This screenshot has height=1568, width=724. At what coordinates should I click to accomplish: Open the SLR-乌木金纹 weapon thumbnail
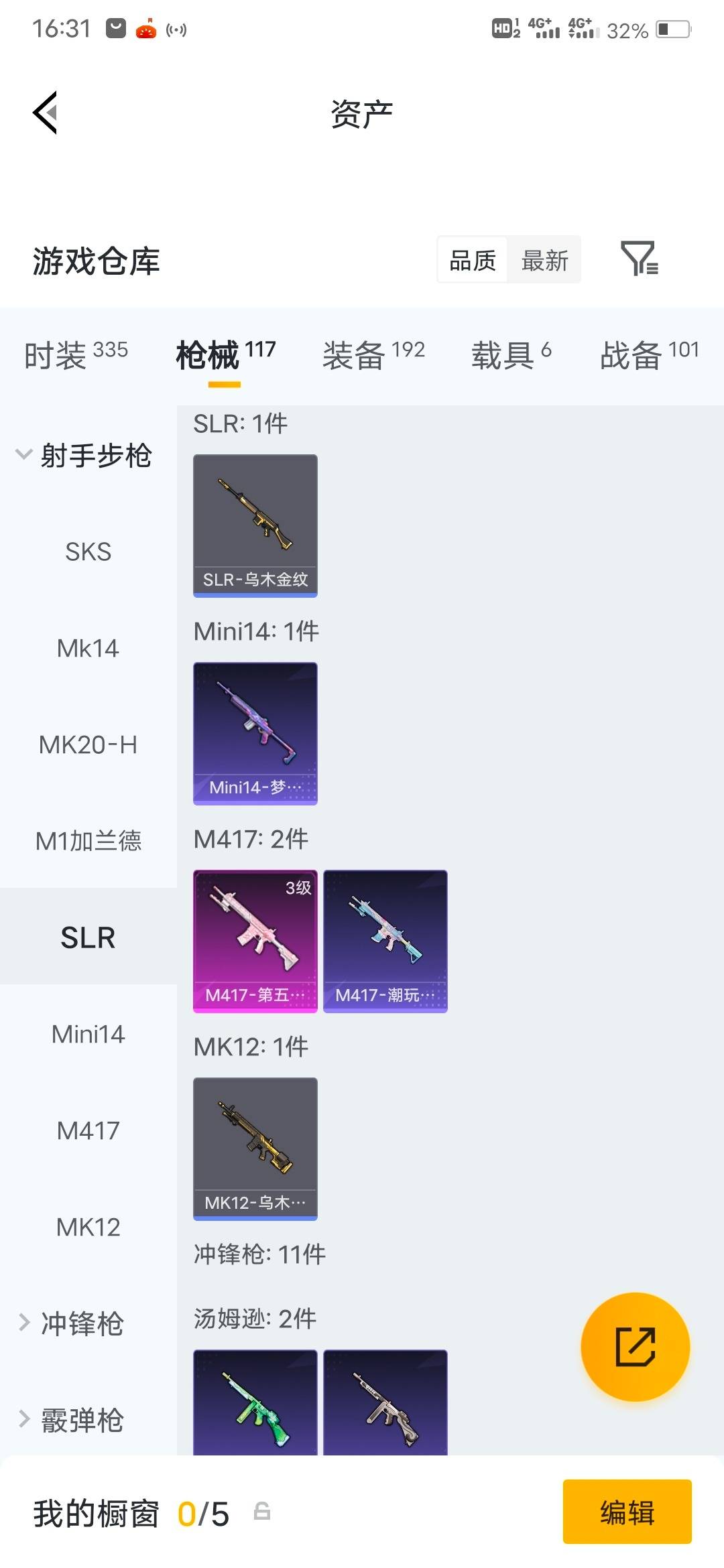click(255, 523)
